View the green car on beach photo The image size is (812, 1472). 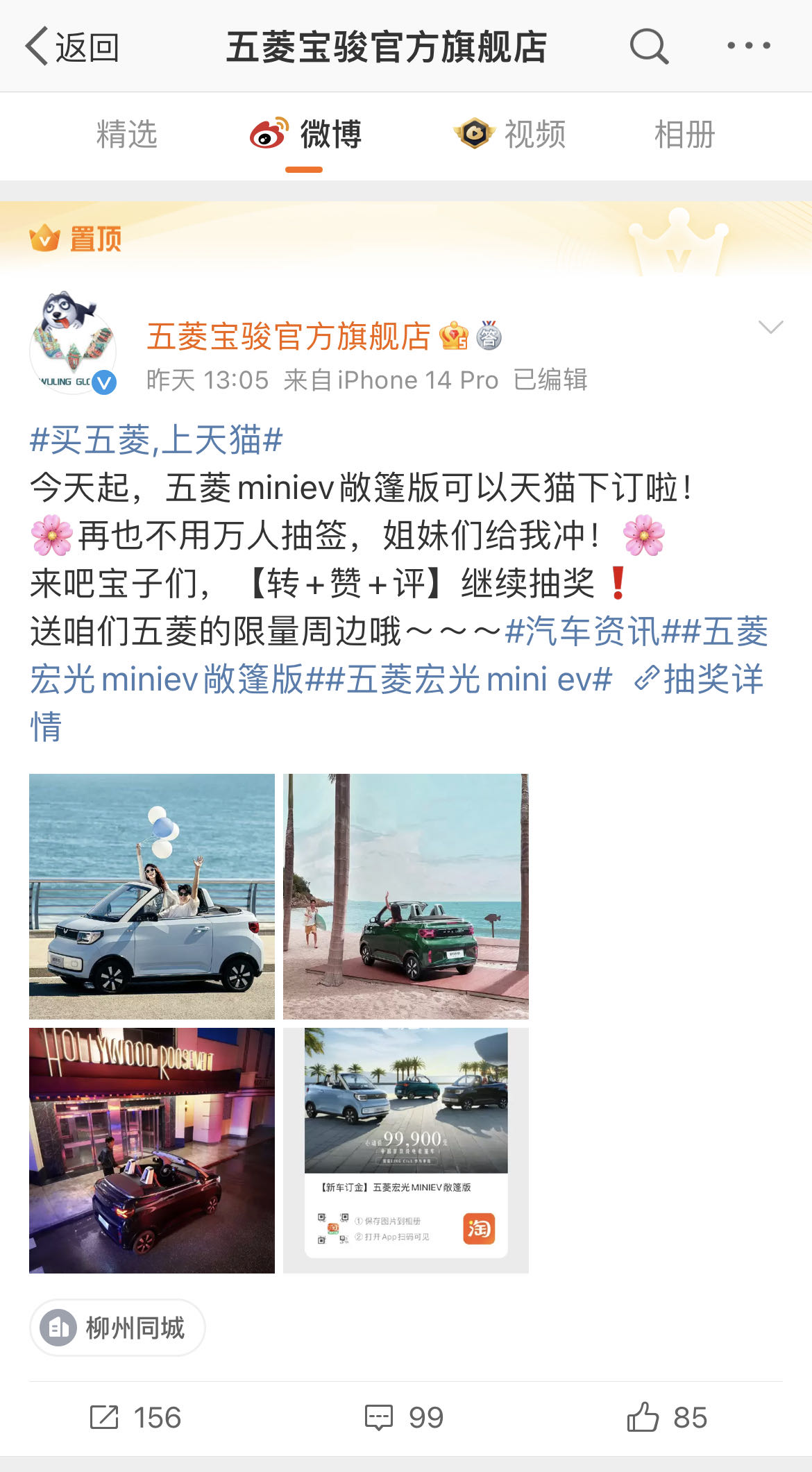[405, 896]
